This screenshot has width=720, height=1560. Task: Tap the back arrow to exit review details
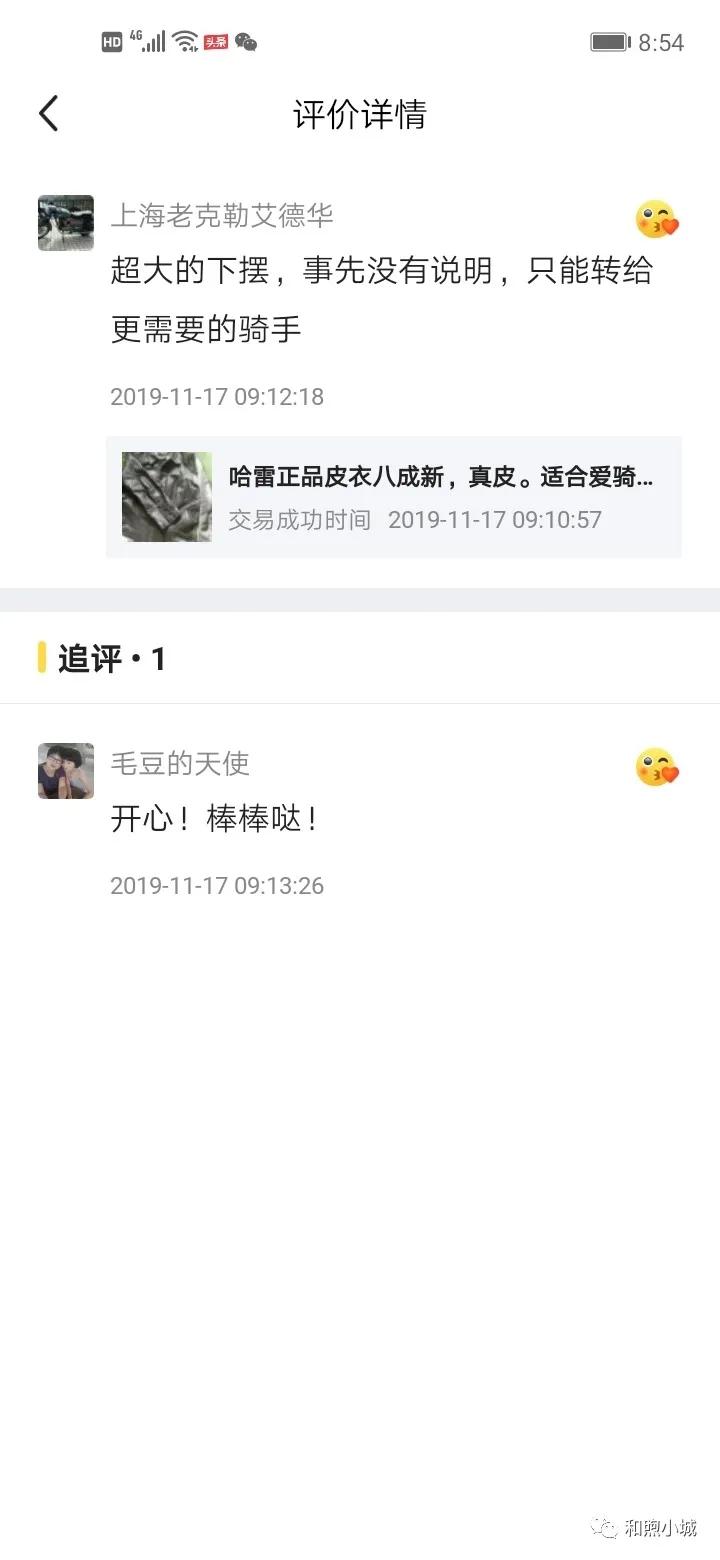click(x=48, y=113)
